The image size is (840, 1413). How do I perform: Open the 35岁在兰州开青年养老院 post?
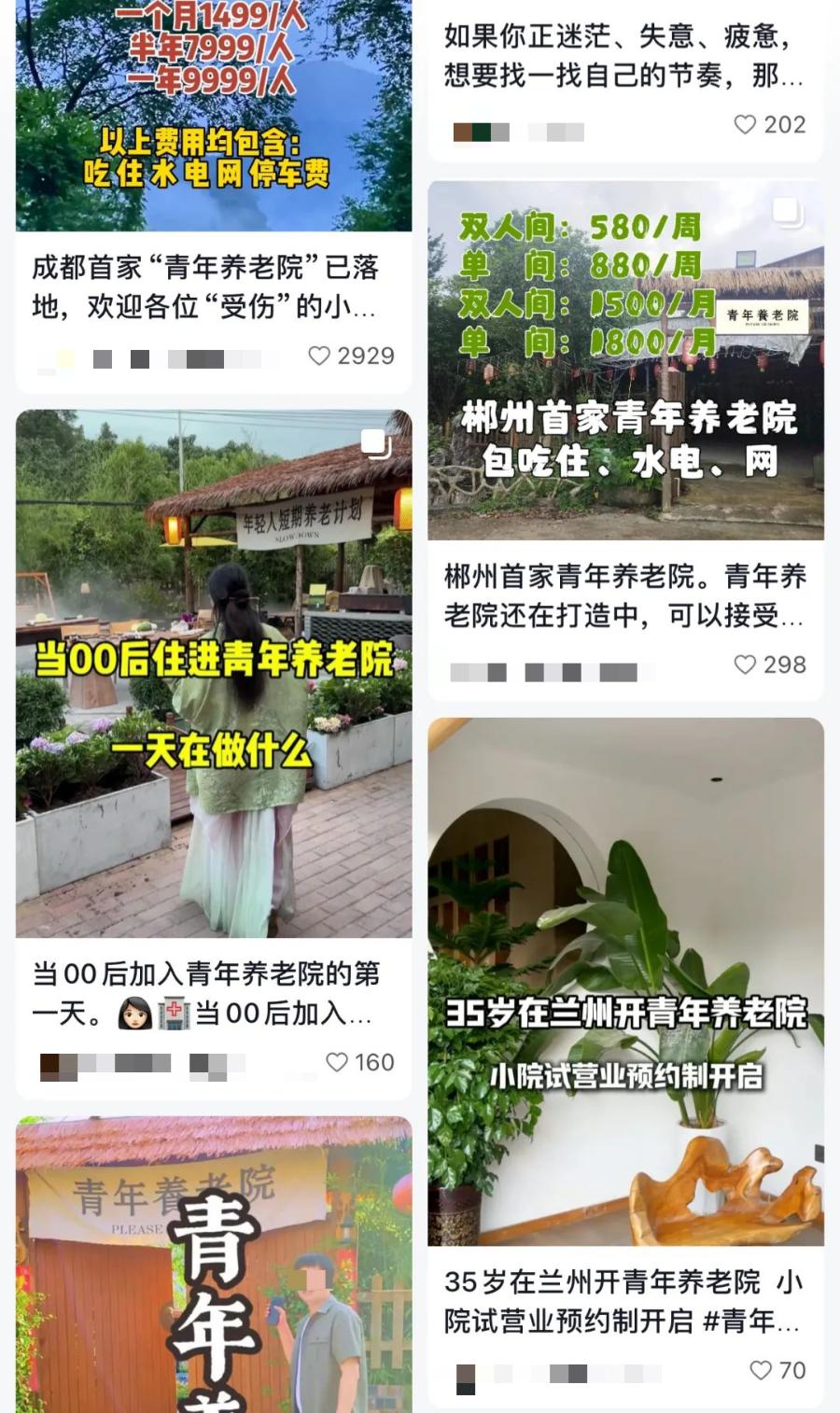point(625,980)
